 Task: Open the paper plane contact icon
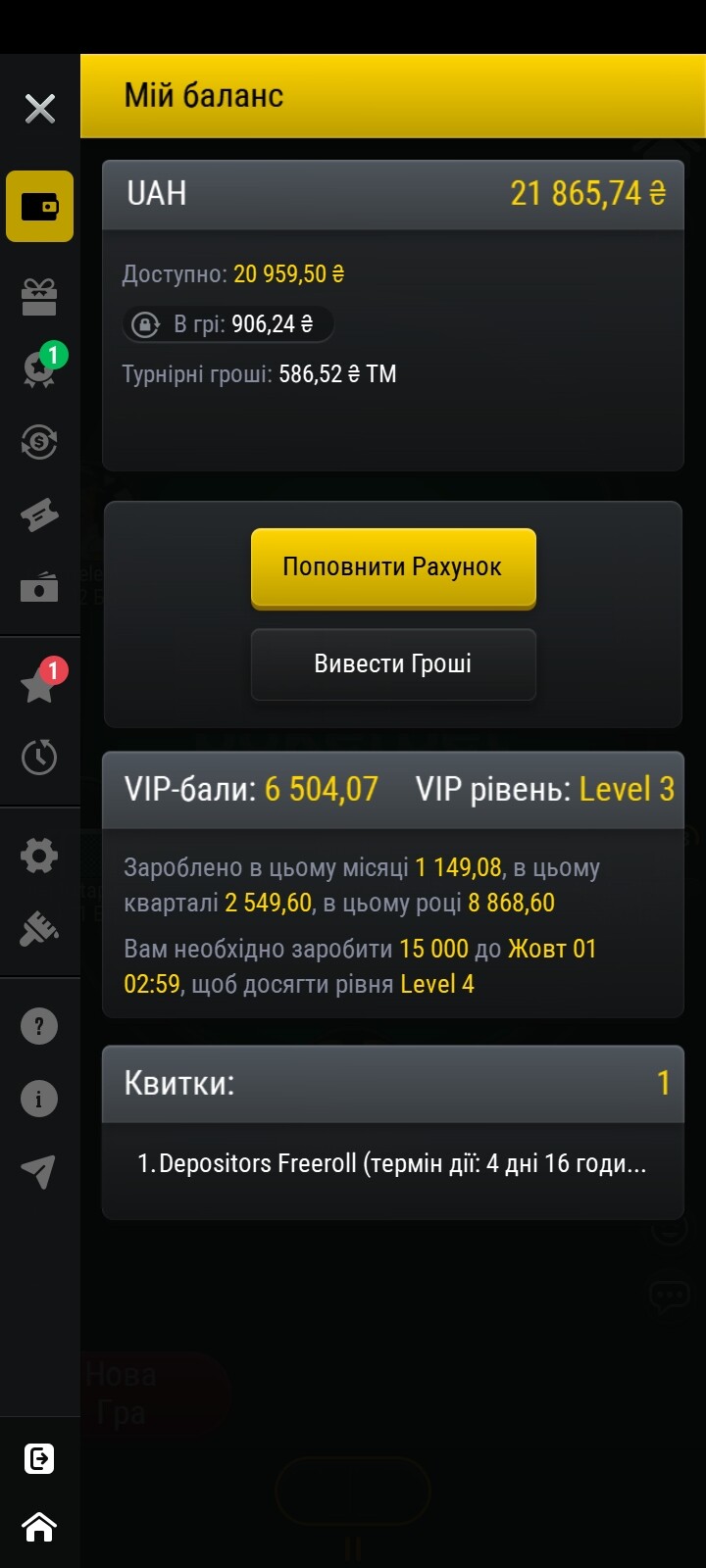pos(39,1171)
